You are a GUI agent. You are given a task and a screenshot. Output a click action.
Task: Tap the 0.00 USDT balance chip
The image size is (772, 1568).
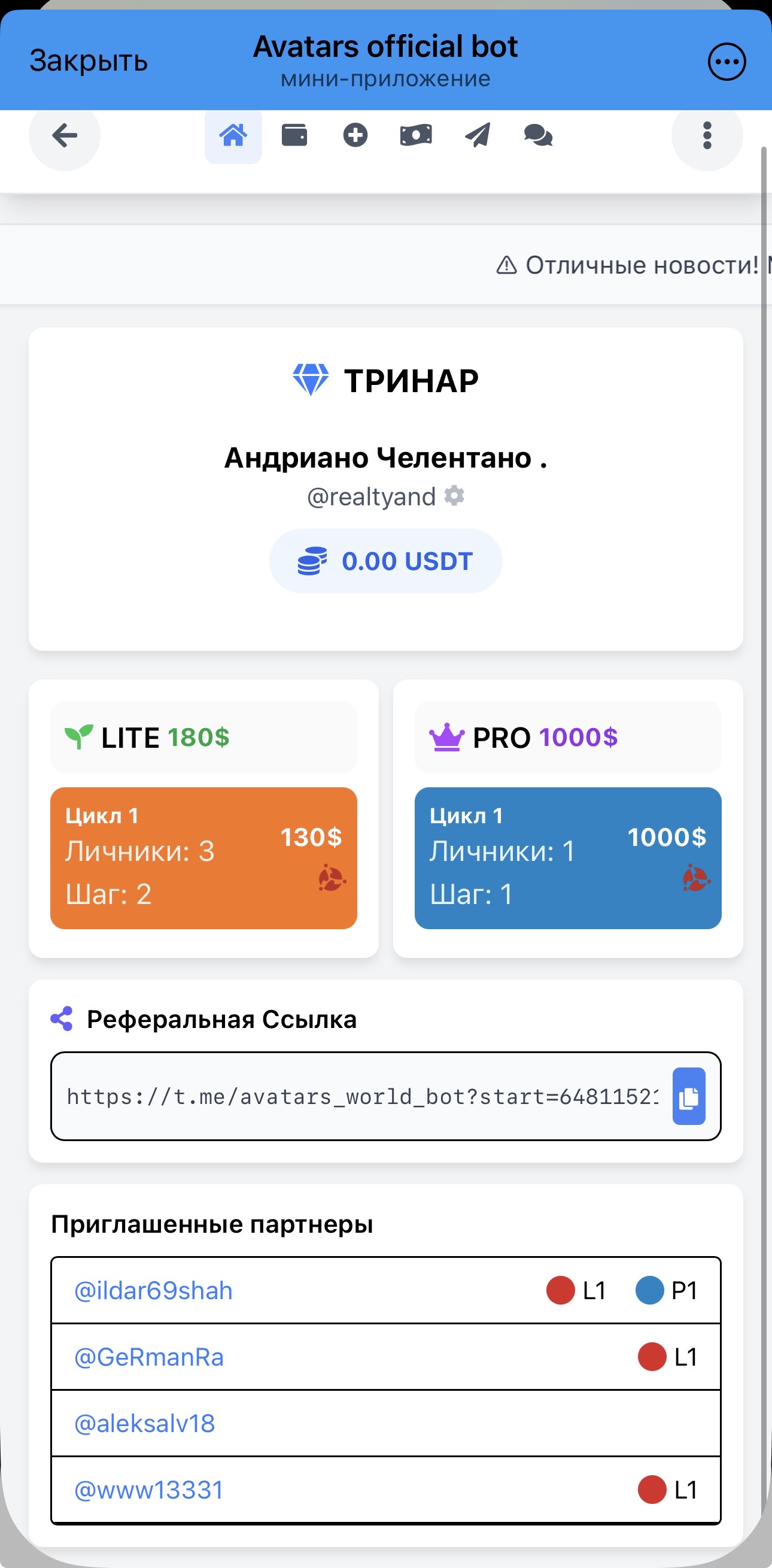click(x=385, y=560)
